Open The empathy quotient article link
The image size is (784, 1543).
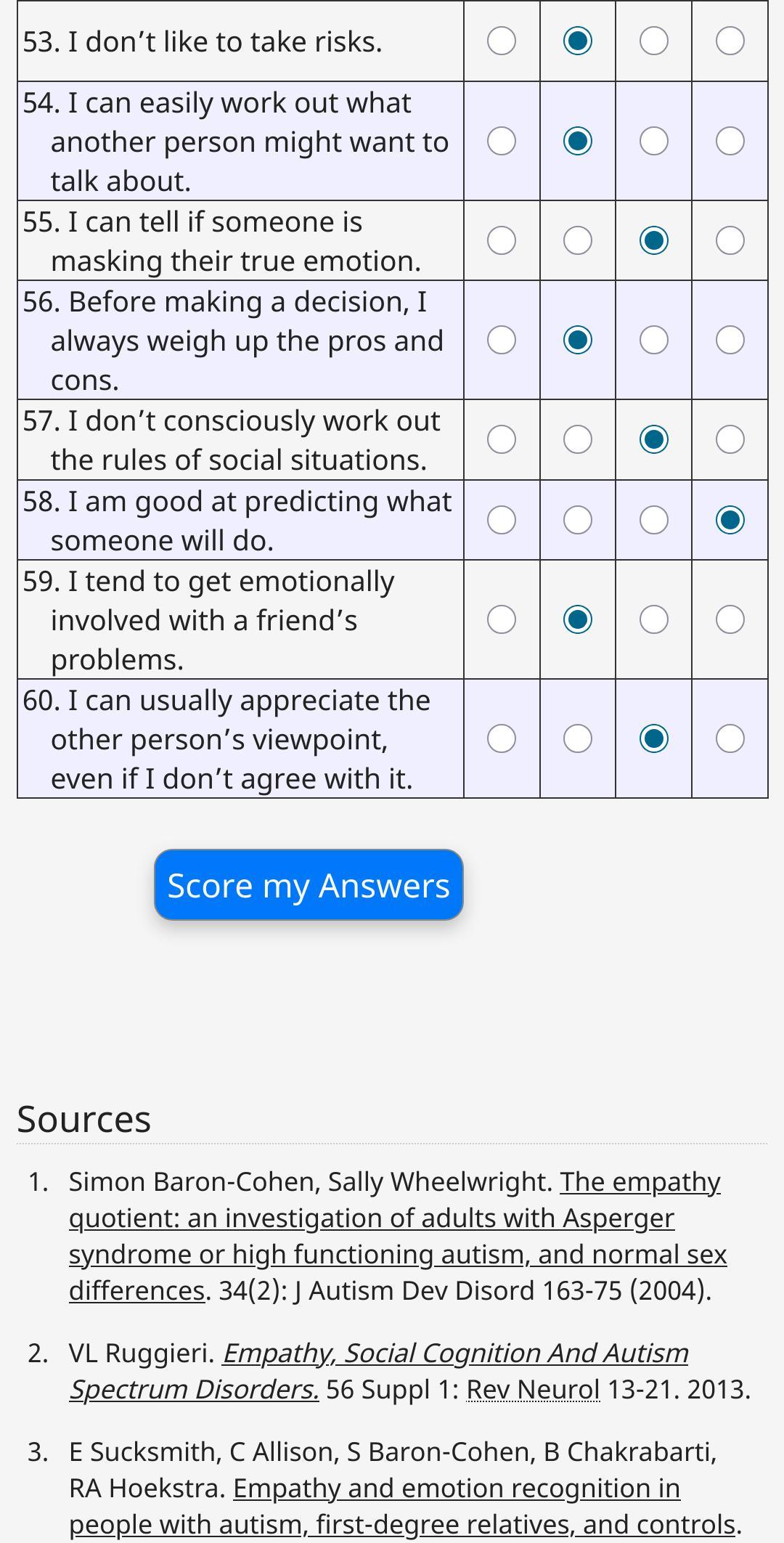pos(398,1236)
